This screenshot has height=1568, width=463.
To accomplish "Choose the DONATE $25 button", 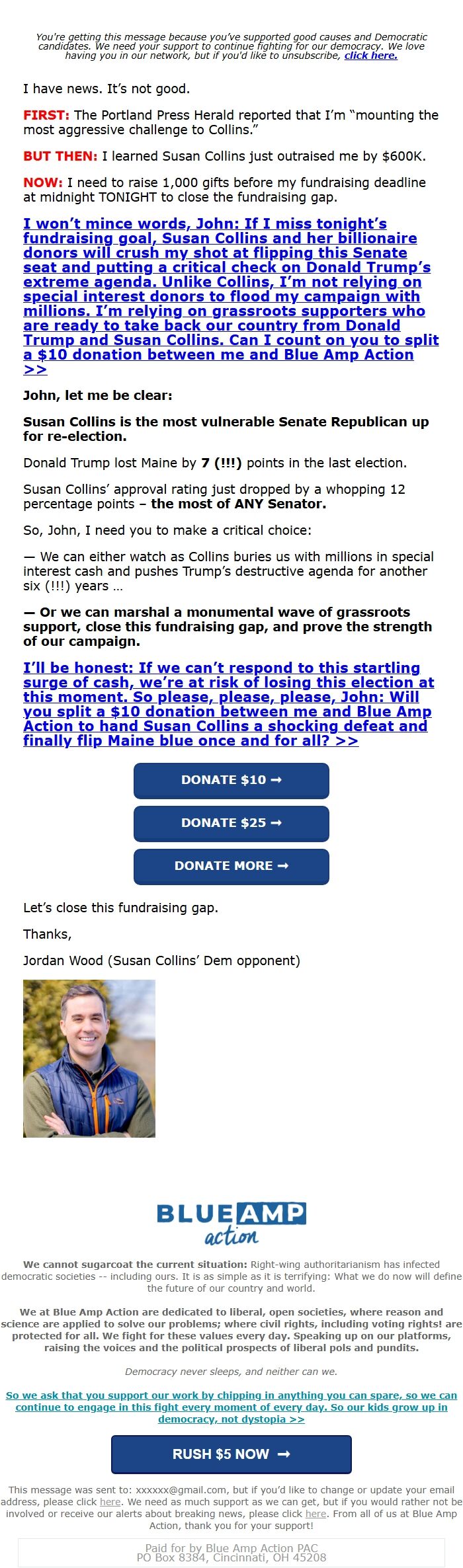I will pyautogui.click(x=231, y=823).
